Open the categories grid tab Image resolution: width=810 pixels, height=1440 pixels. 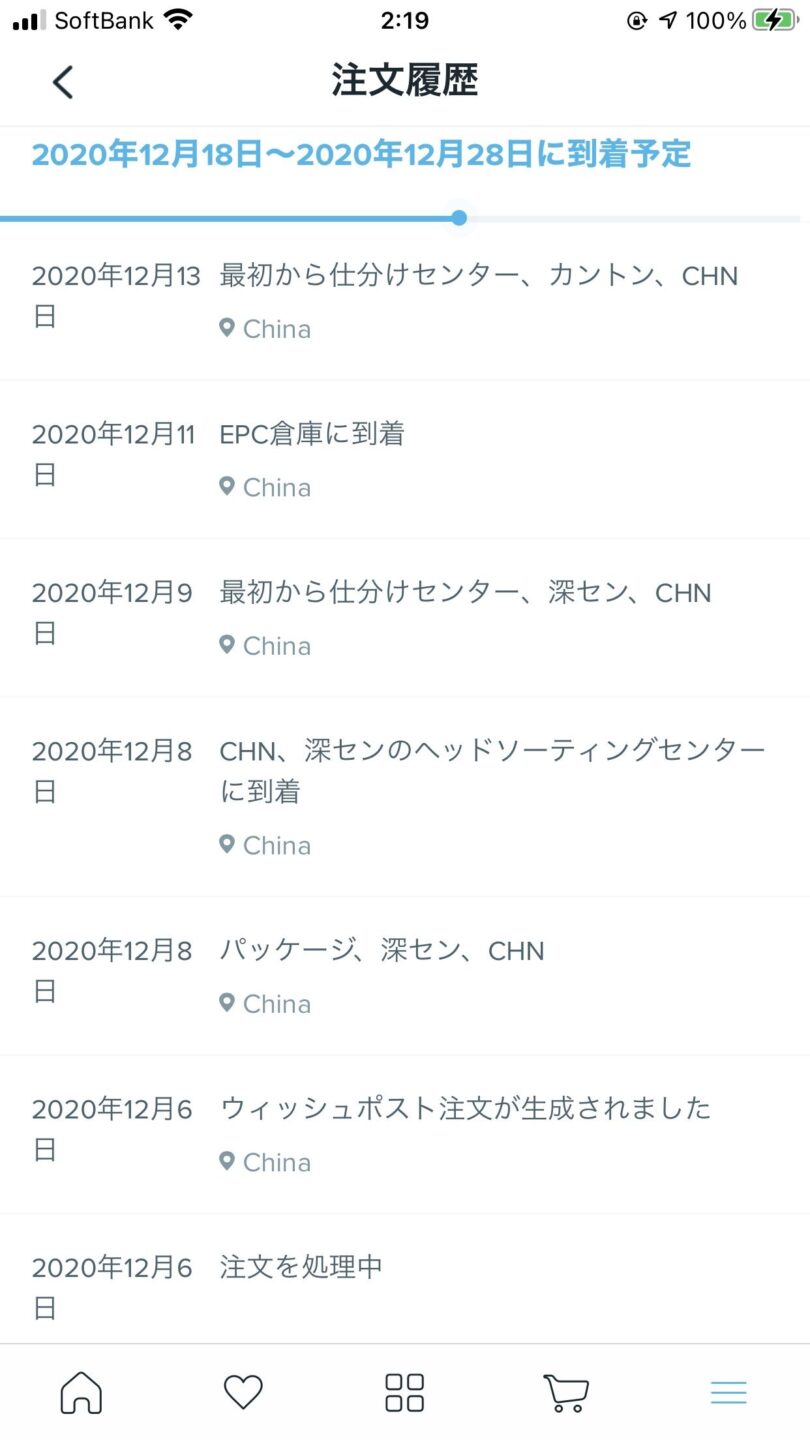click(405, 1392)
